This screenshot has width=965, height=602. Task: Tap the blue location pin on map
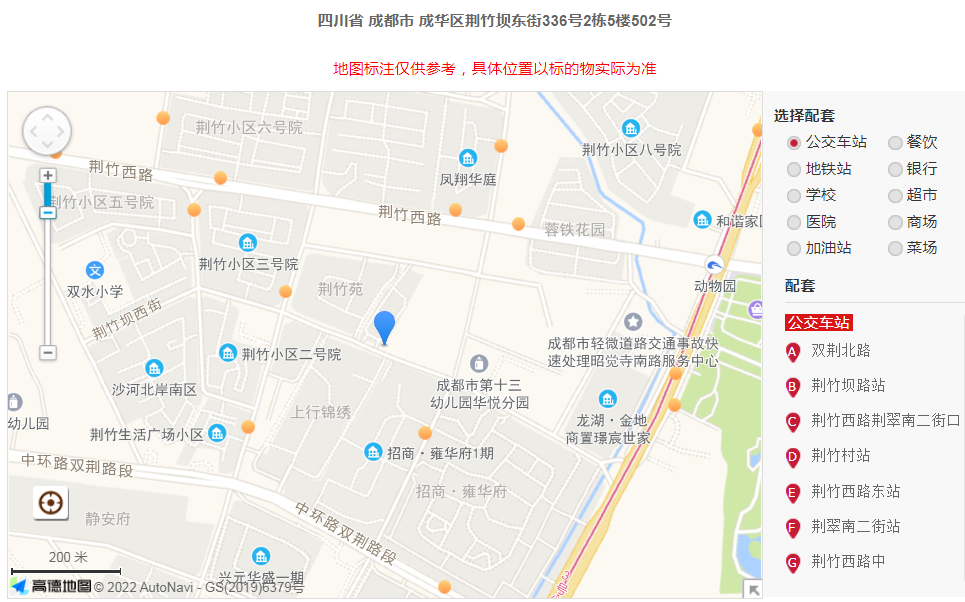tap(384, 326)
